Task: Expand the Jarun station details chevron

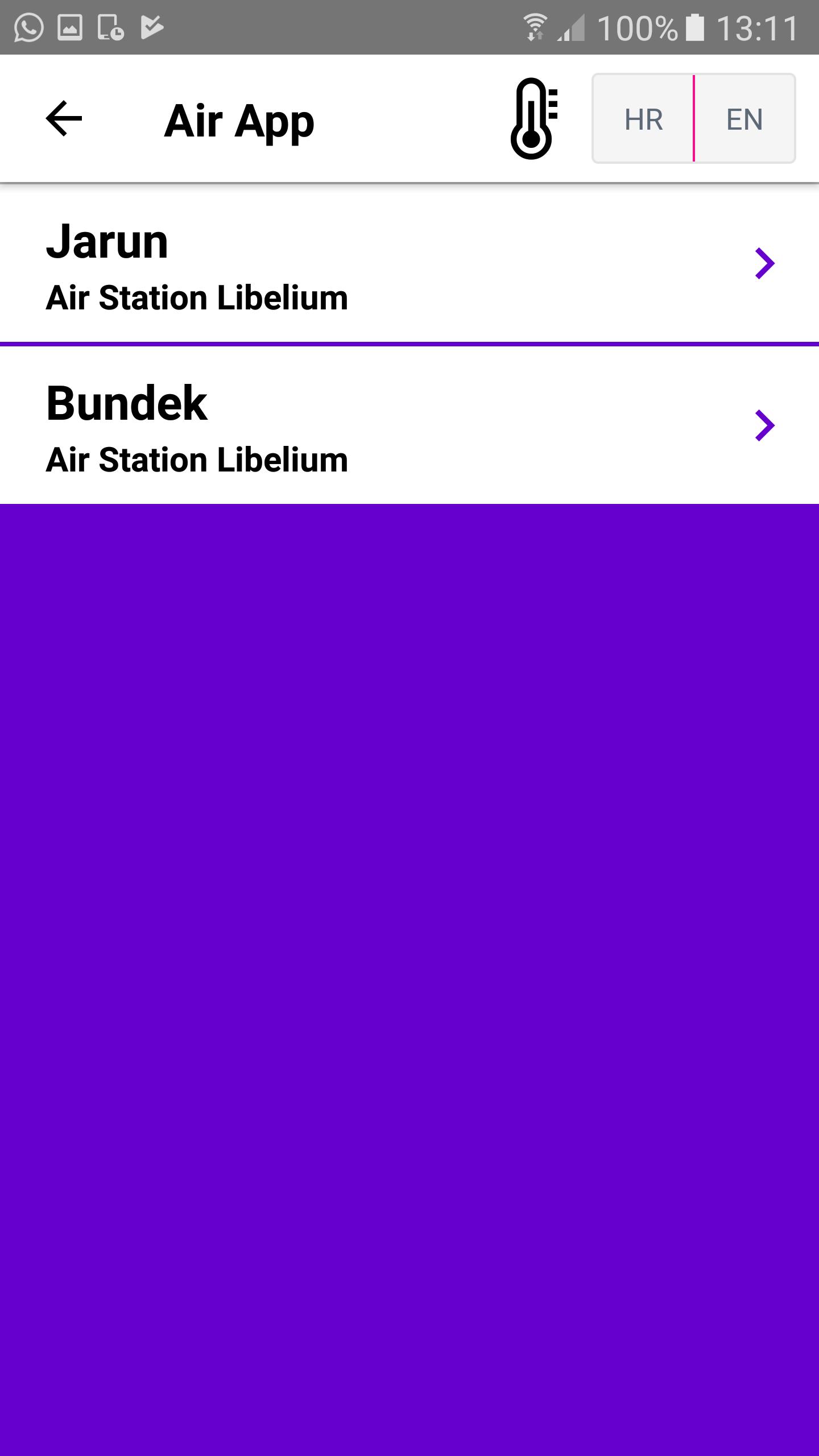Action: pyautogui.click(x=766, y=263)
